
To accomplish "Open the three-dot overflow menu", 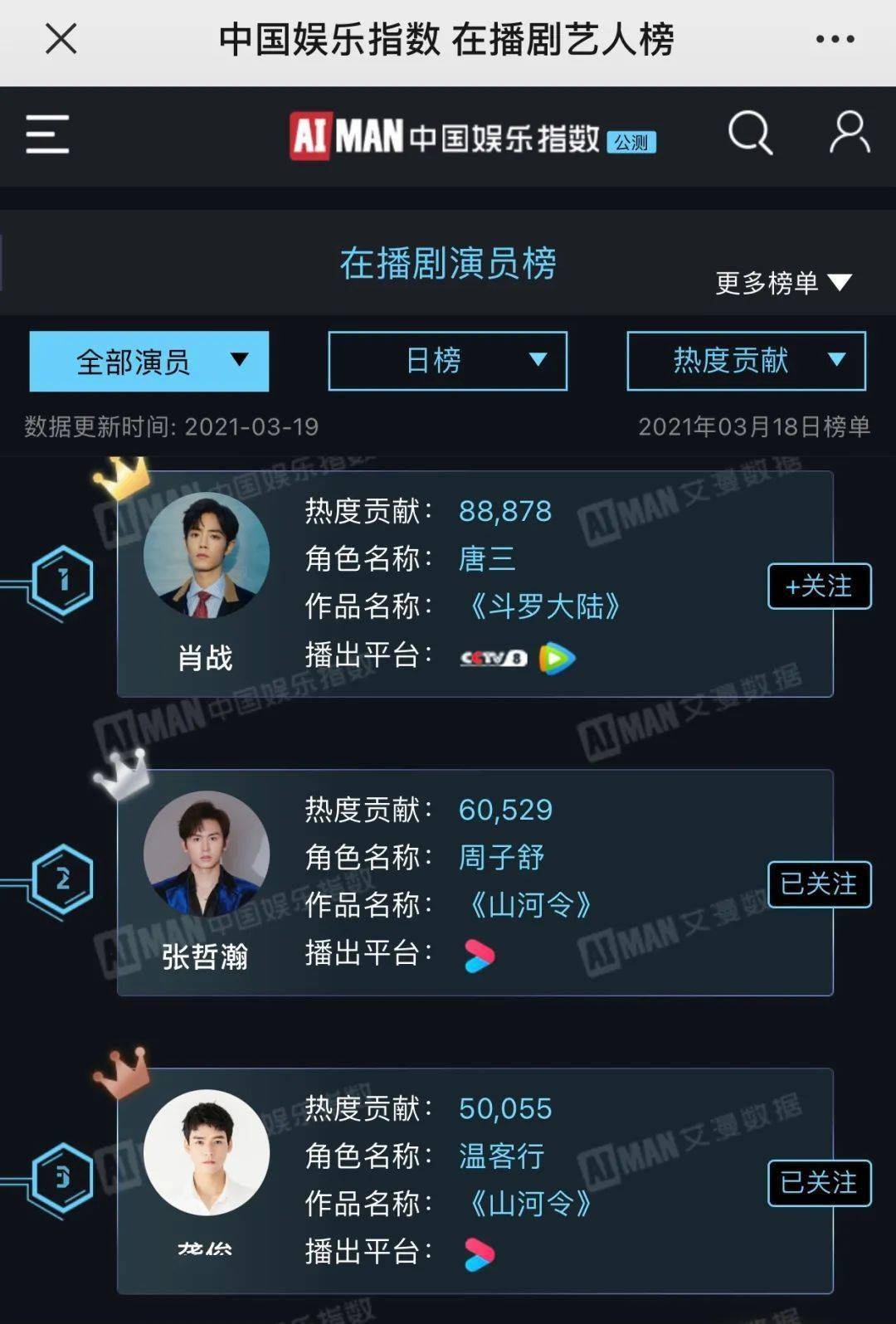I will tap(834, 39).
